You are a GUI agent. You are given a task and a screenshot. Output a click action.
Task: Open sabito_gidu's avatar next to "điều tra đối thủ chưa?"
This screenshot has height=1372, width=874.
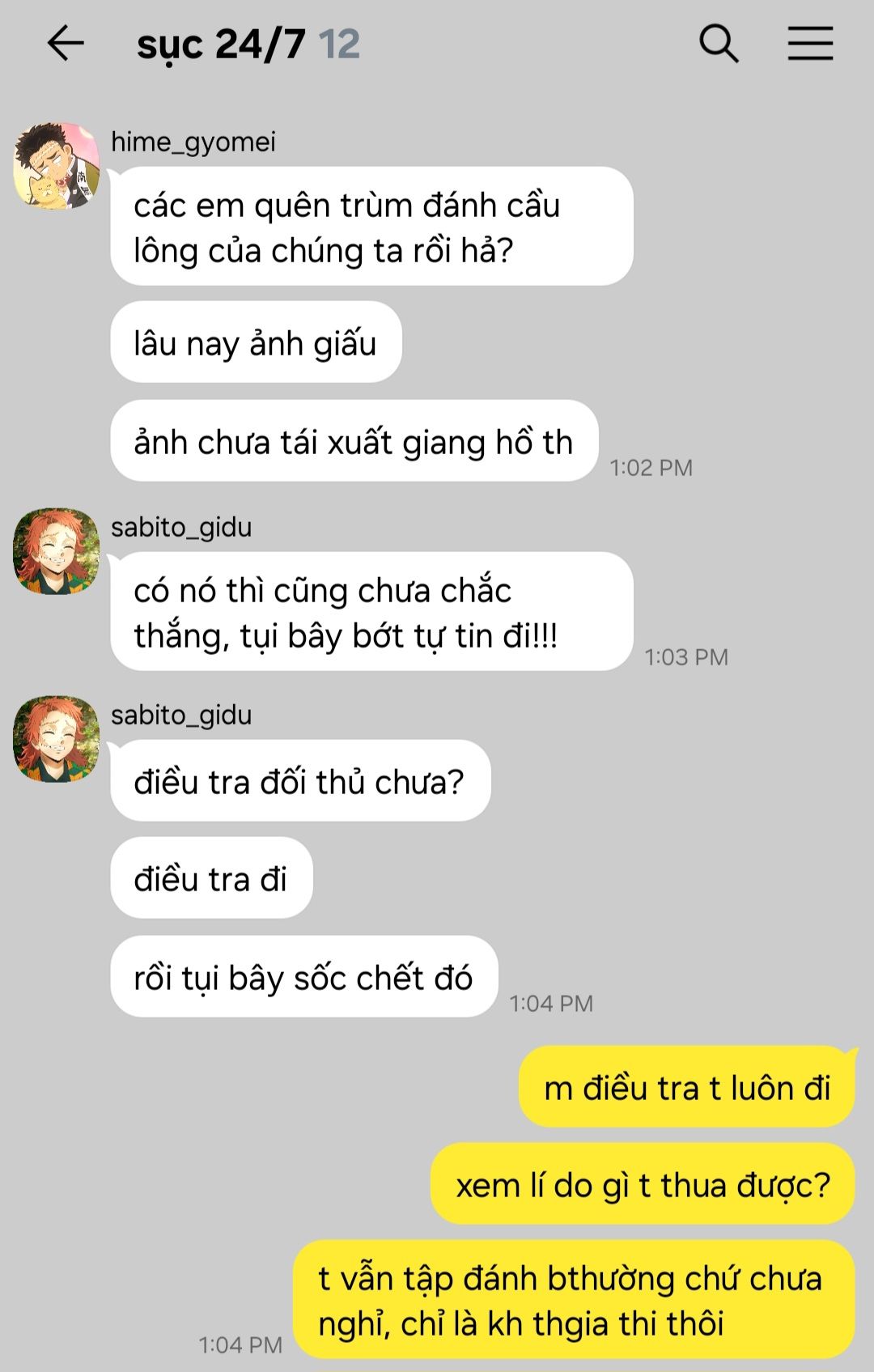57,738
